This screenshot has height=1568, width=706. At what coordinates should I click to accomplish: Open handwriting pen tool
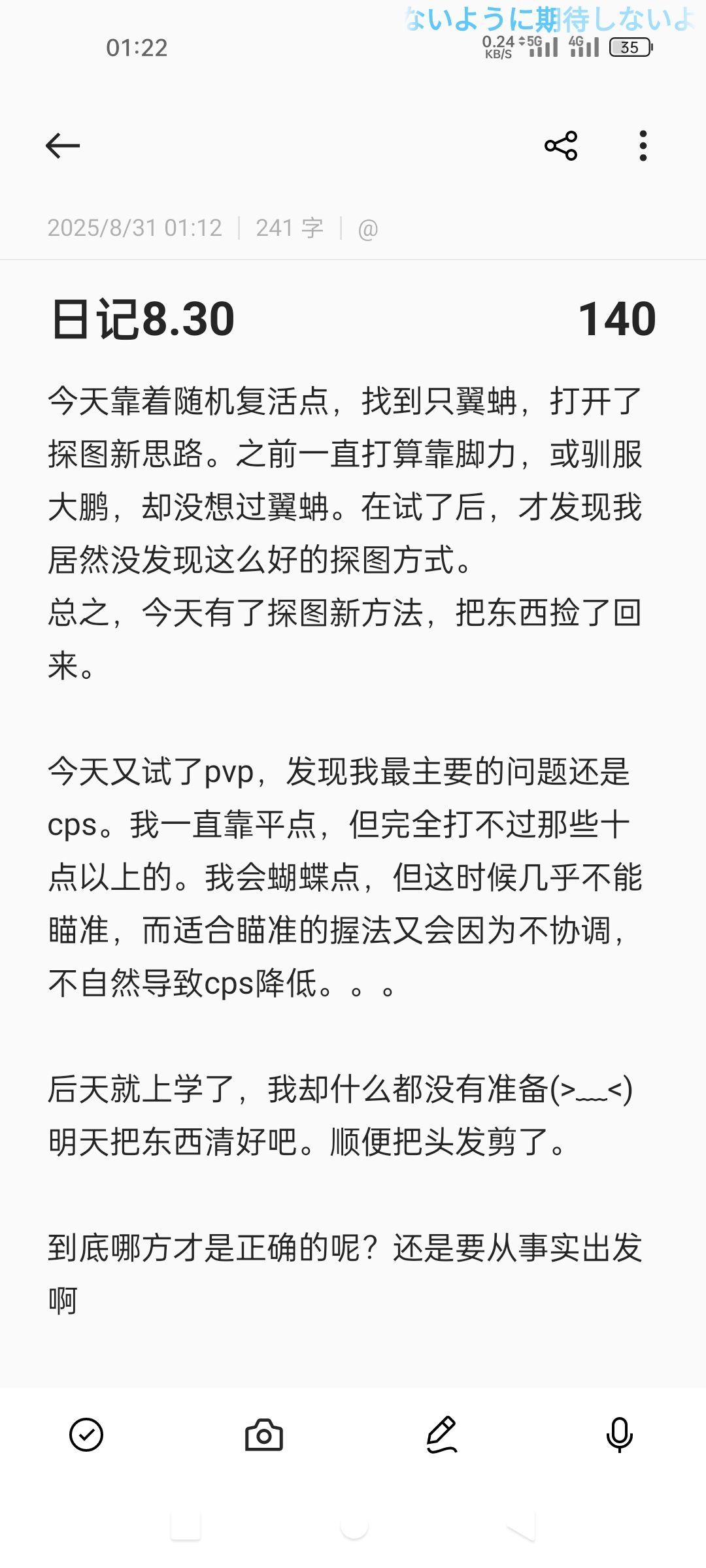(442, 1435)
